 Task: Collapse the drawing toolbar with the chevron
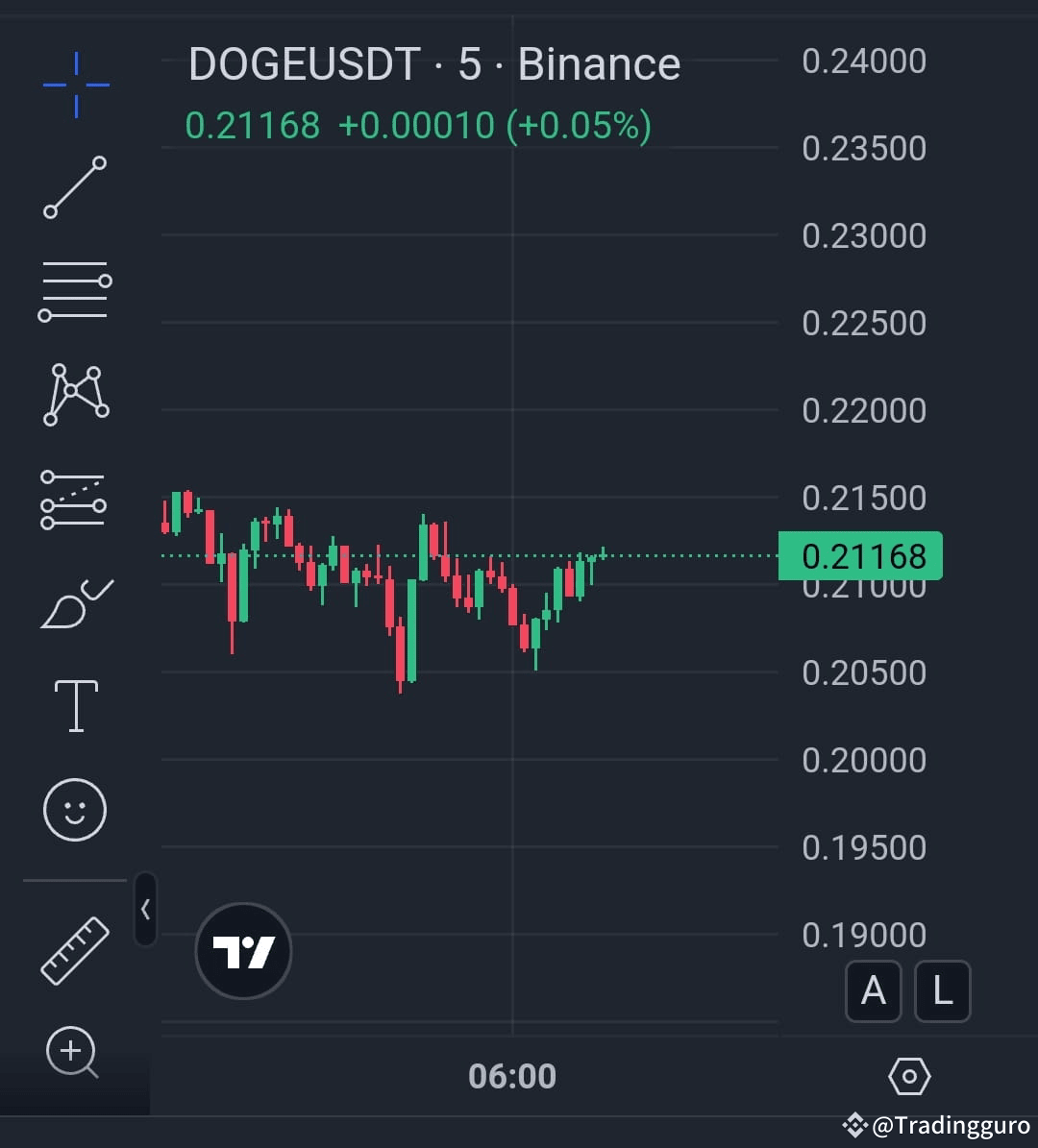click(x=145, y=910)
